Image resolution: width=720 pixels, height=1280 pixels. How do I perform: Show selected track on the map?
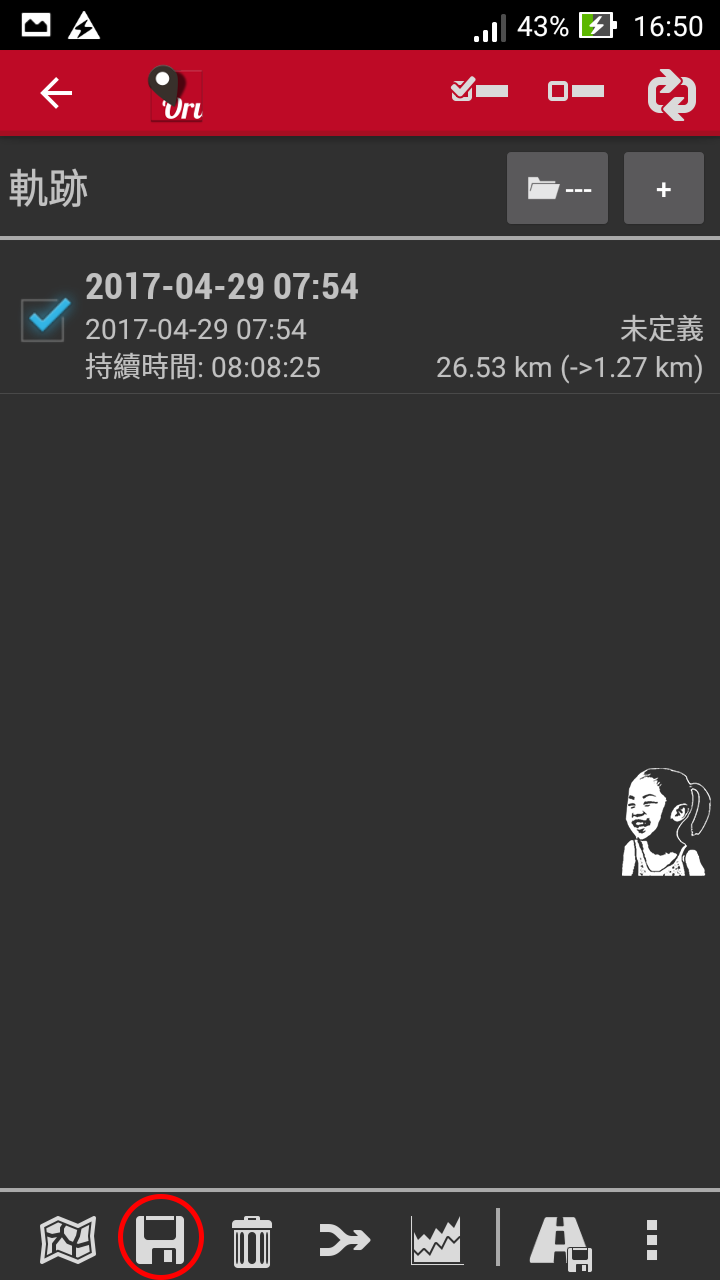click(68, 1240)
